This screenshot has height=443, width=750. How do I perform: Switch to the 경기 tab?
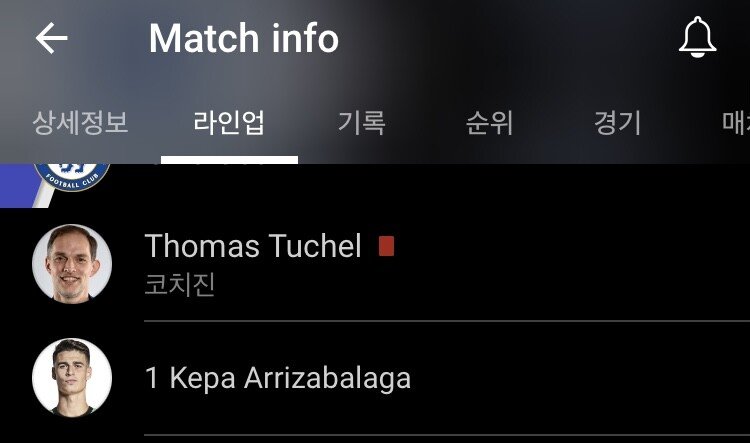pyautogui.click(x=617, y=124)
